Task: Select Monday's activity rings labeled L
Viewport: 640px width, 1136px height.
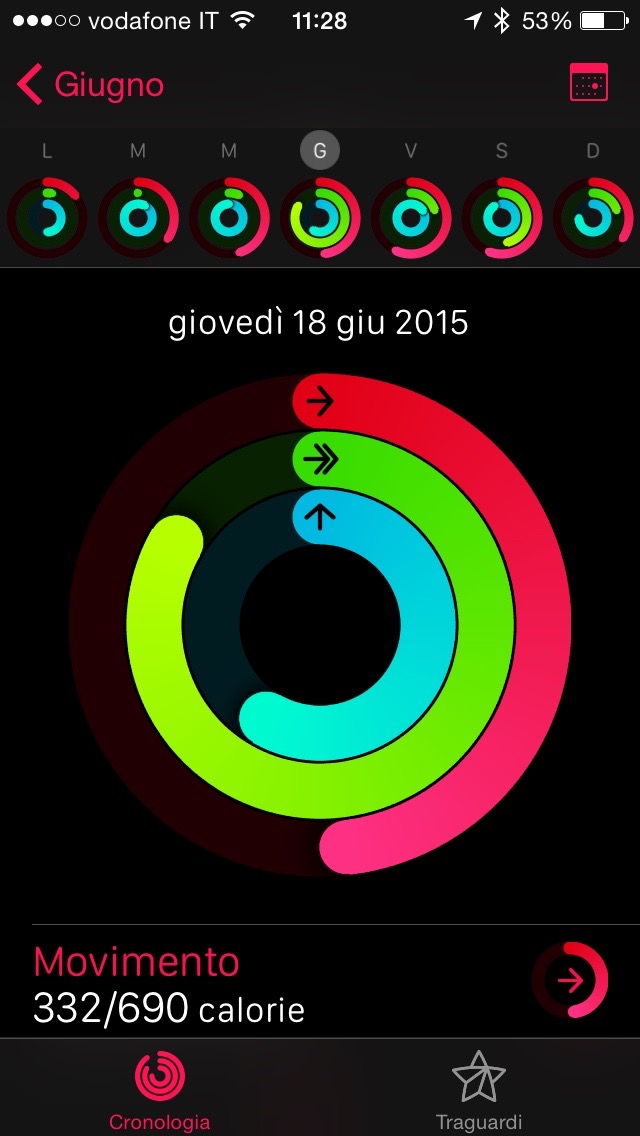Action: 47,217
